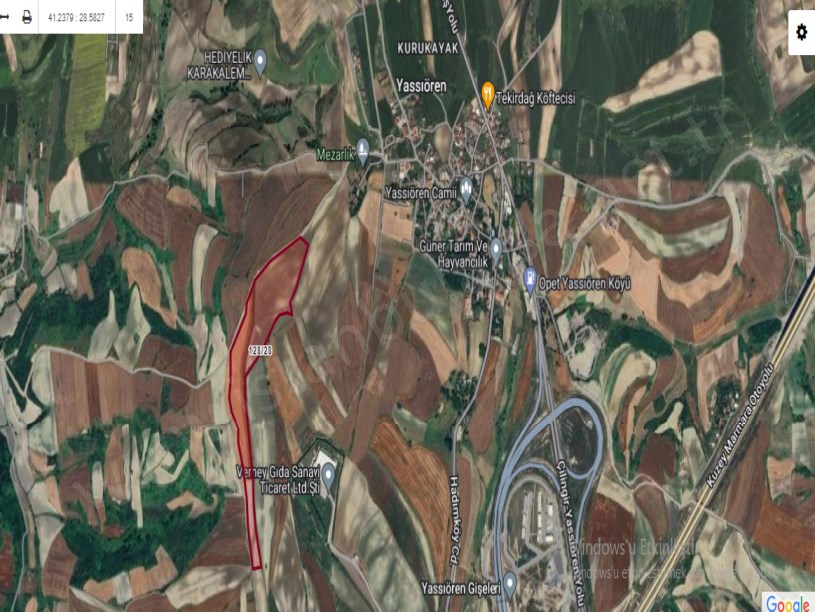
Task: Open the map settings gear
Action: coord(801,32)
